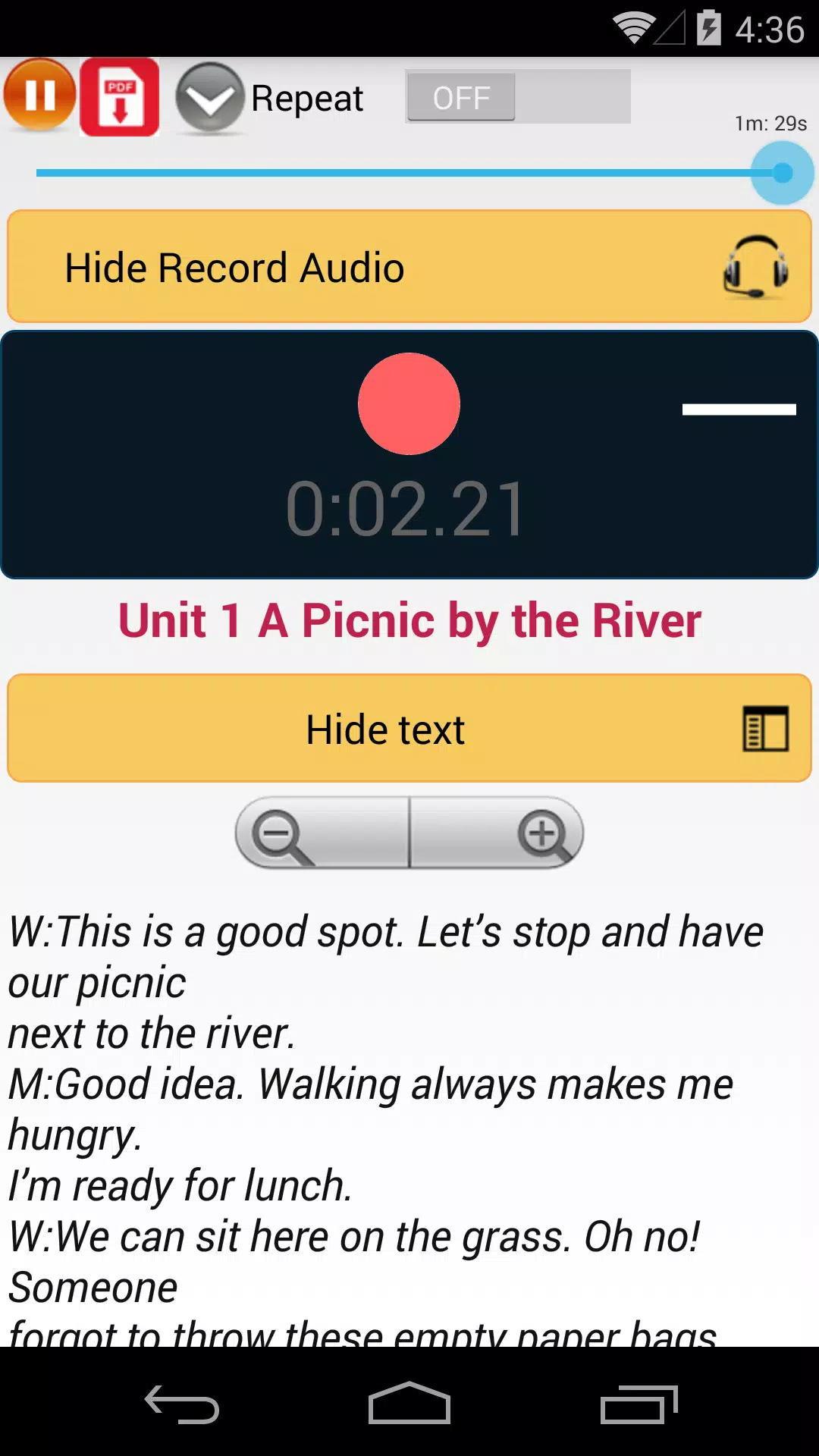The image size is (819, 1456).
Task: Hide the lesson text
Action: tap(409, 729)
